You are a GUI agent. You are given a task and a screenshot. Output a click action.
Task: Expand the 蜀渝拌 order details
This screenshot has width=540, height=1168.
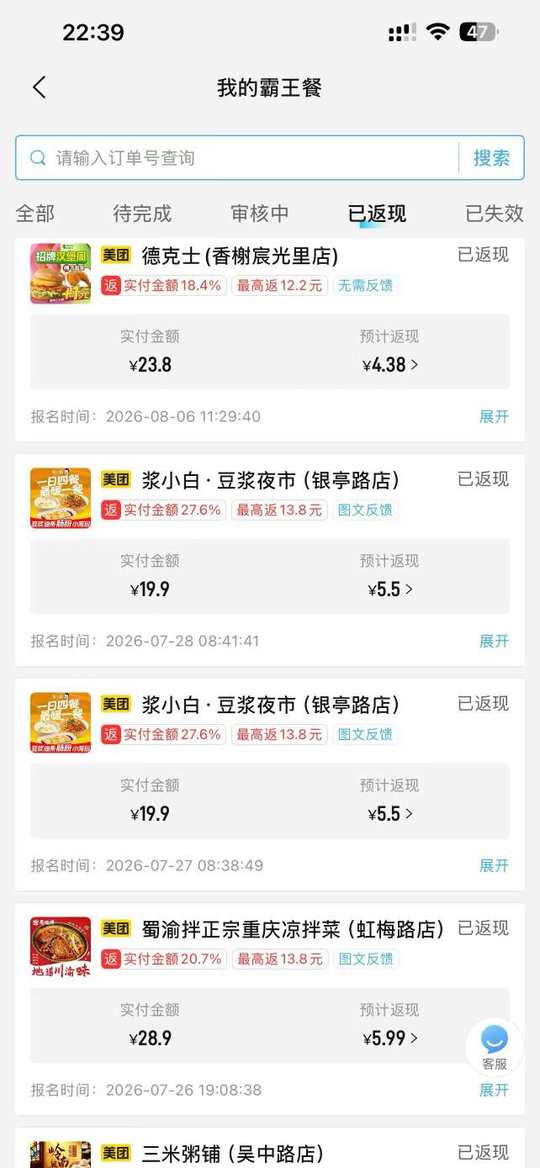pos(494,1090)
